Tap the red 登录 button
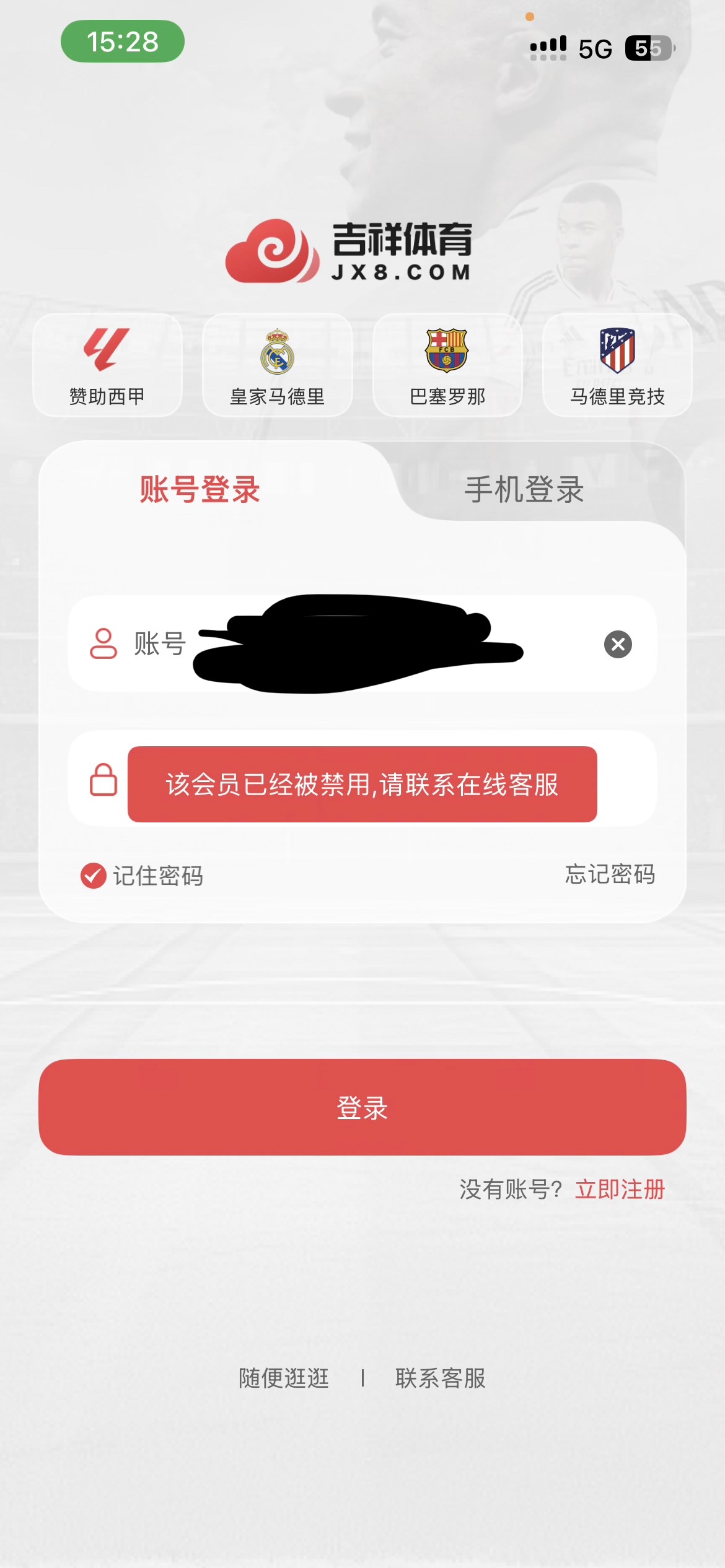Viewport: 725px width, 1568px height. [x=362, y=1107]
